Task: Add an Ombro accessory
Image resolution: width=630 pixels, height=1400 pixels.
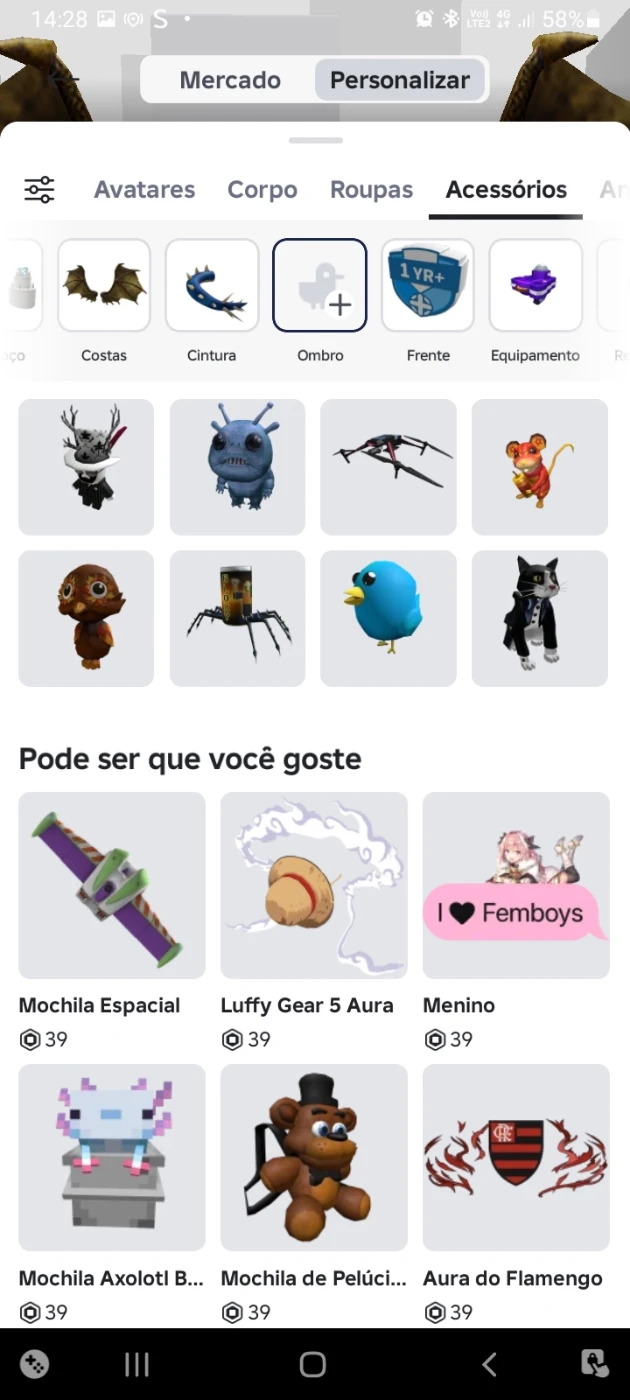Action: [320, 286]
